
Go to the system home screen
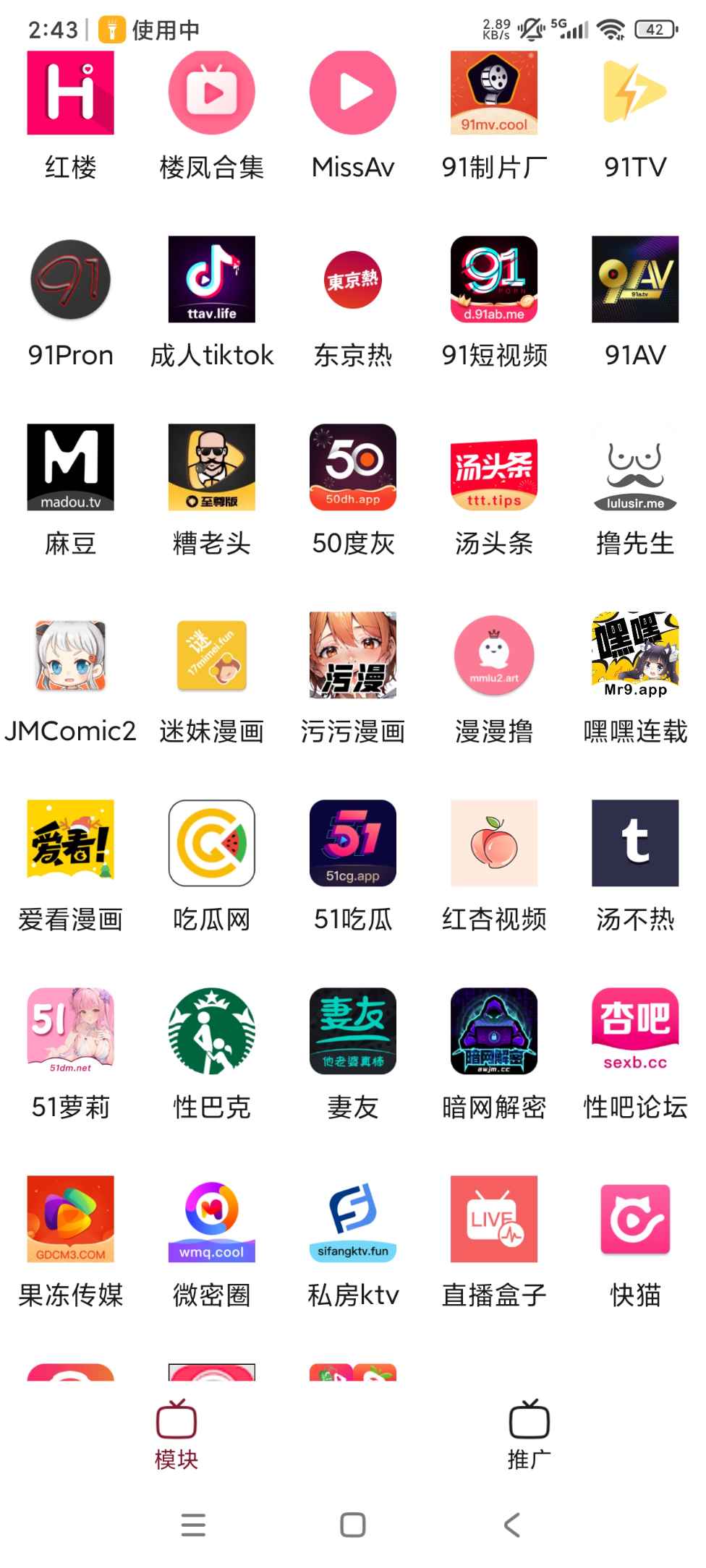pyautogui.click(x=352, y=1525)
